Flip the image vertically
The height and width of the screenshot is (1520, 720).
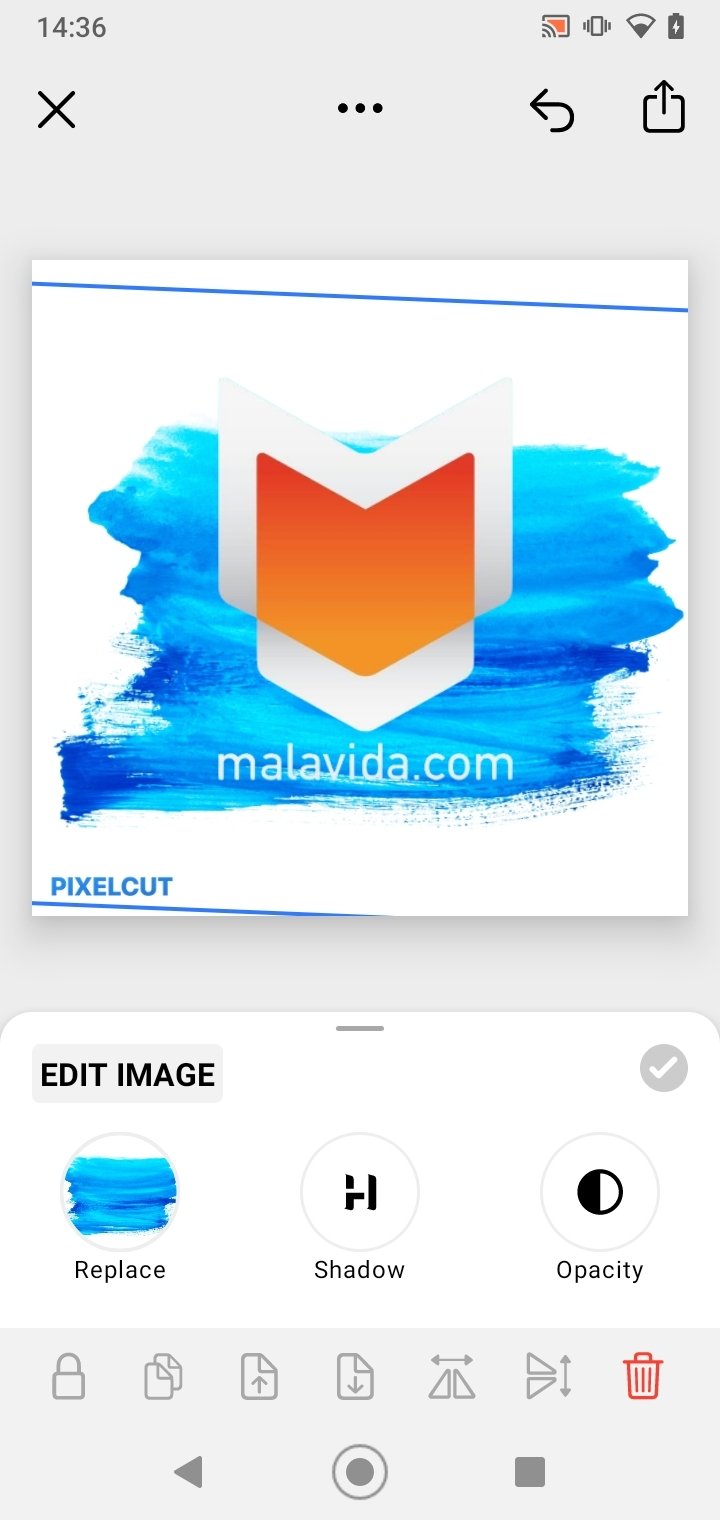coord(548,1376)
